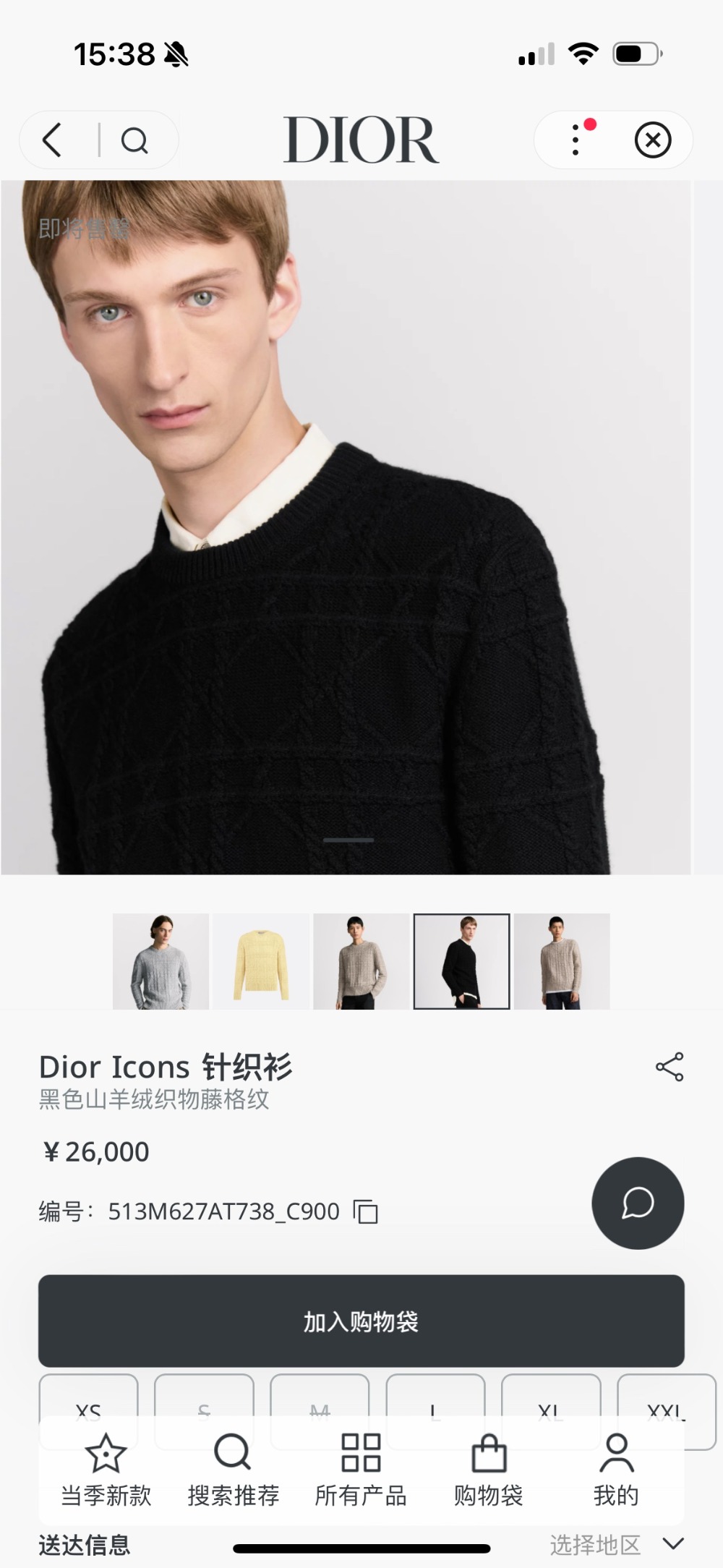Tap 加入购物袋 to add to bag

tap(361, 1321)
